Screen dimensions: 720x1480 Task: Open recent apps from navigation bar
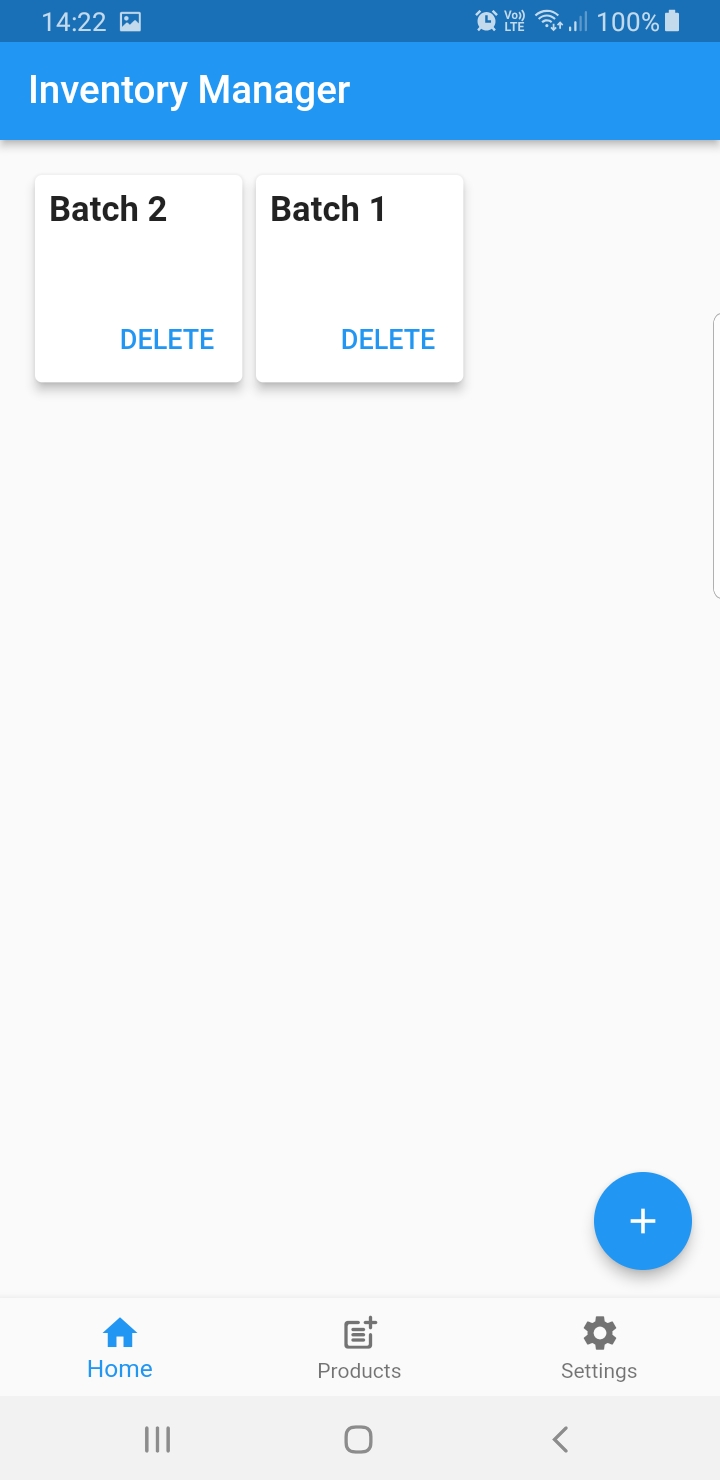pyautogui.click(x=157, y=1439)
